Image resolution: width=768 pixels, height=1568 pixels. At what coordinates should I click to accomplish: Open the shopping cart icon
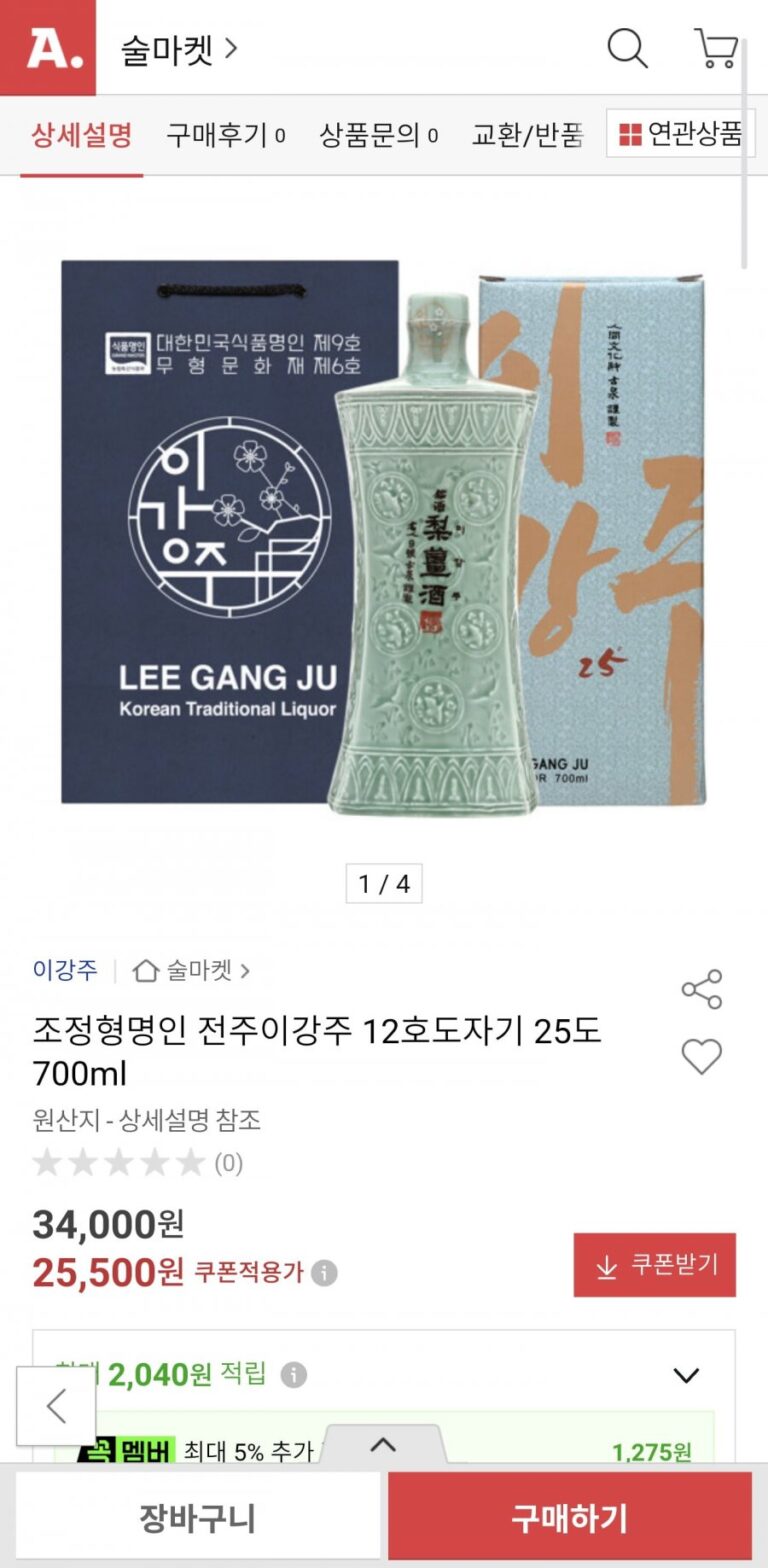716,47
